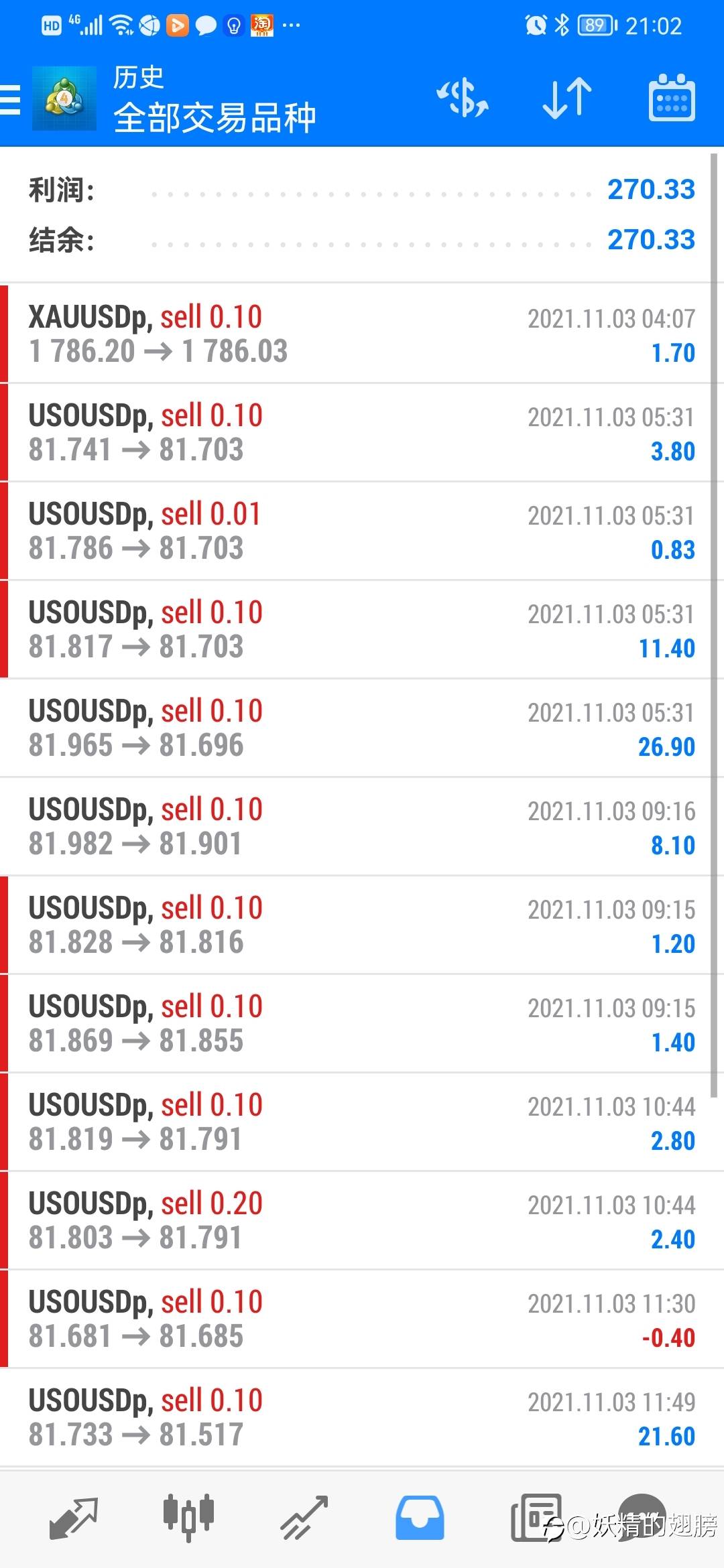This screenshot has width=724, height=1568.
Task: Open the side drawer menu
Action: (x=11, y=101)
